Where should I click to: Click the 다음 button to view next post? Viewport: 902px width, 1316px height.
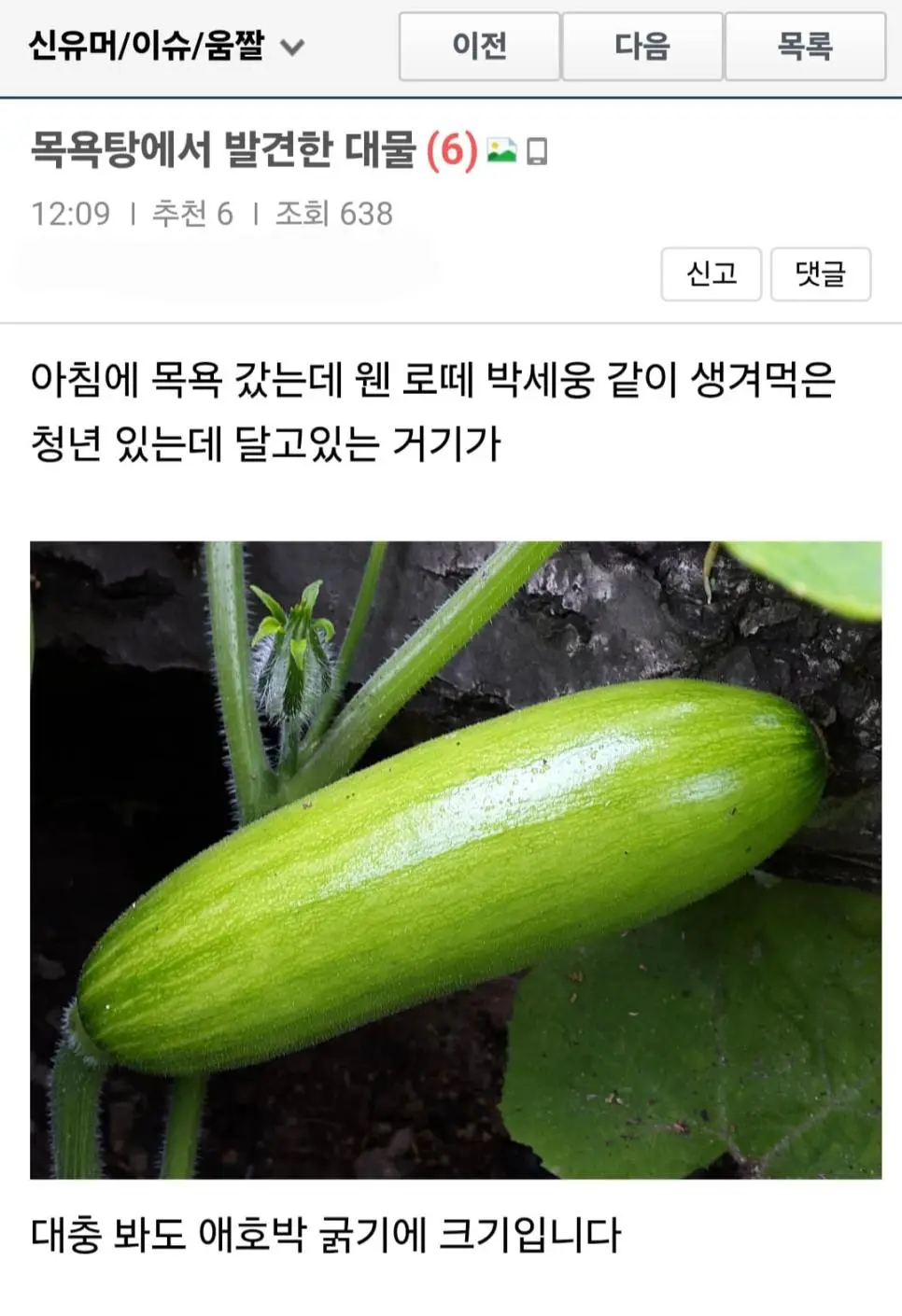click(641, 48)
